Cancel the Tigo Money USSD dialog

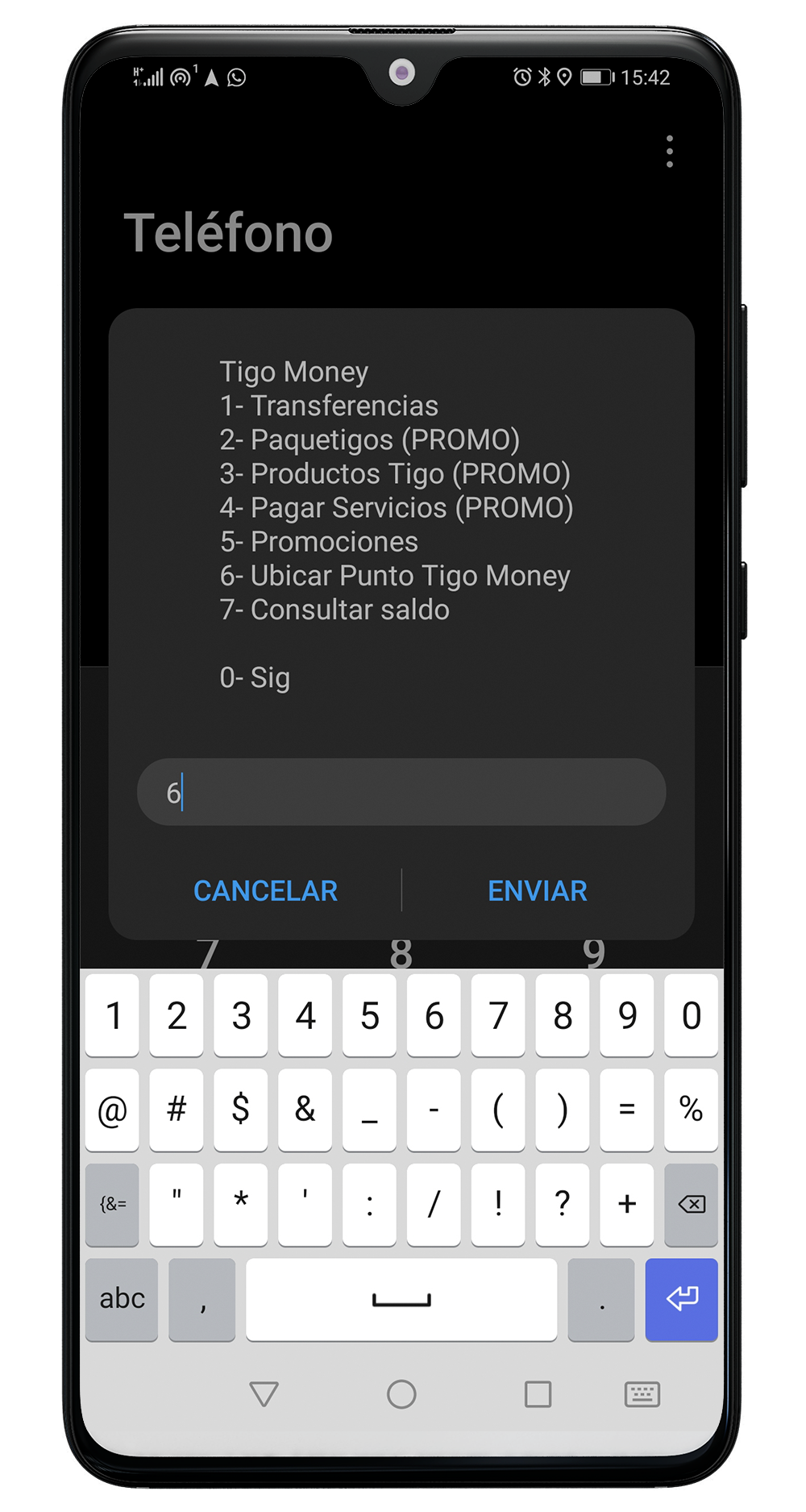click(x=265, y=891)
